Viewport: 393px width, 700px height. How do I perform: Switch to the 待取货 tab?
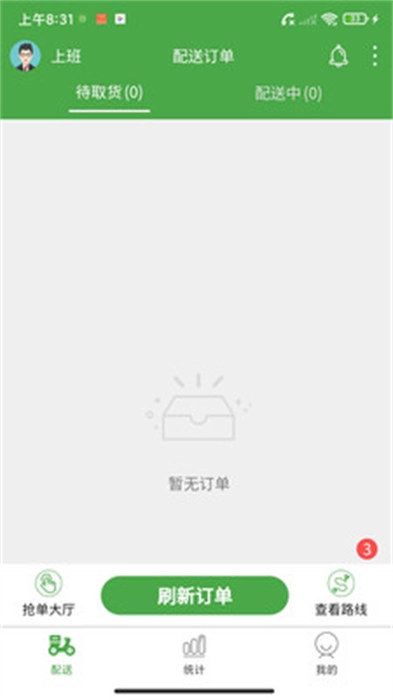click(109, 93)
